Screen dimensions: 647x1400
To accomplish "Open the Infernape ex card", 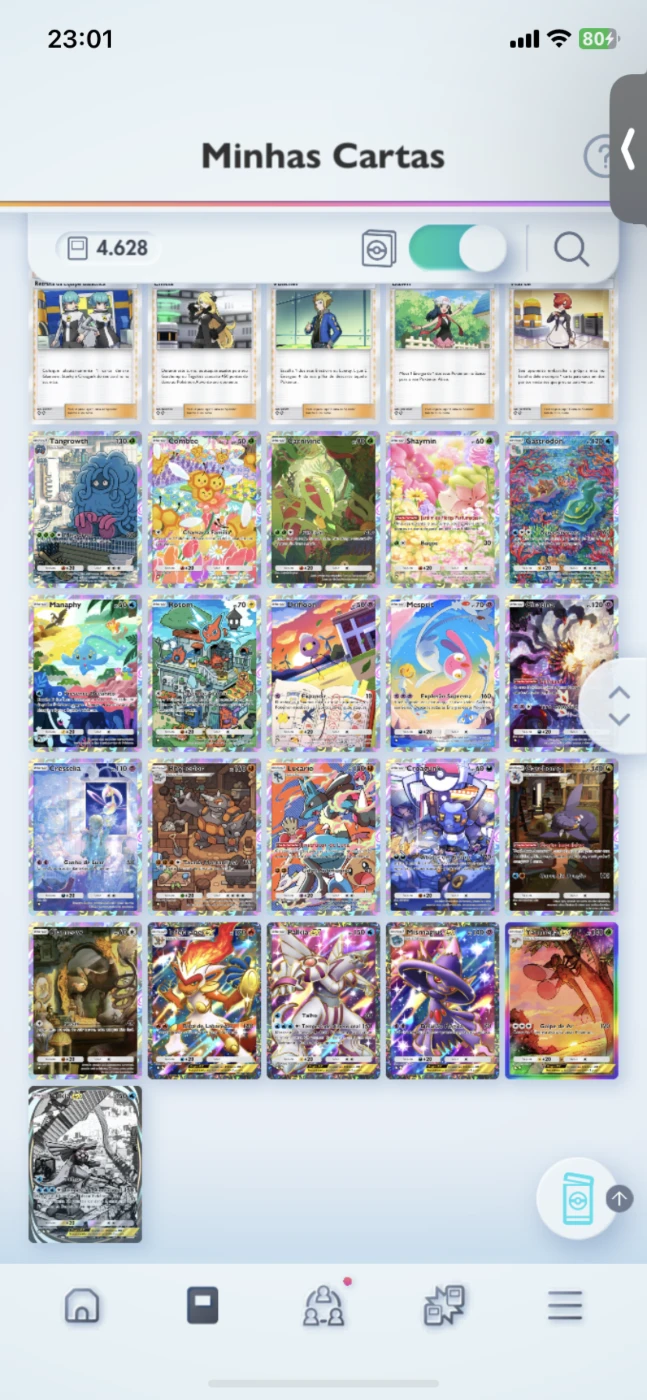I will pyautogui.click(x=204, y=1001).
